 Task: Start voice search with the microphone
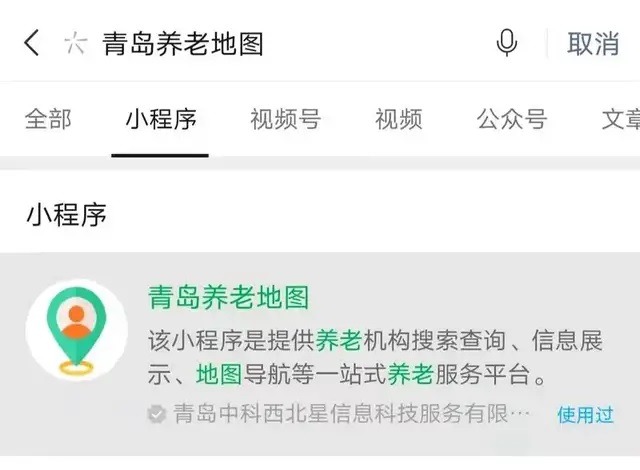(x=507, y=43)
